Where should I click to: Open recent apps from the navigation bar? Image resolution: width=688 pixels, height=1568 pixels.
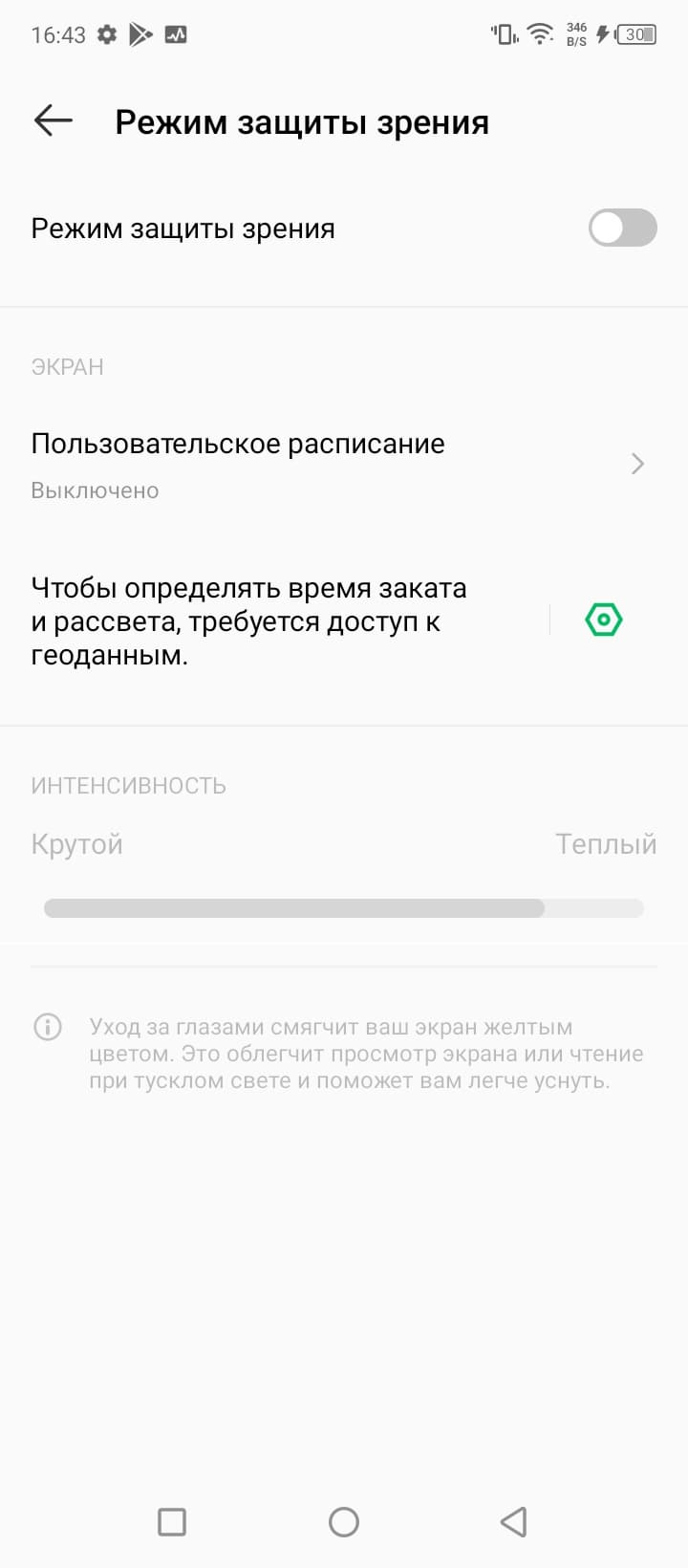(172, 1521)
